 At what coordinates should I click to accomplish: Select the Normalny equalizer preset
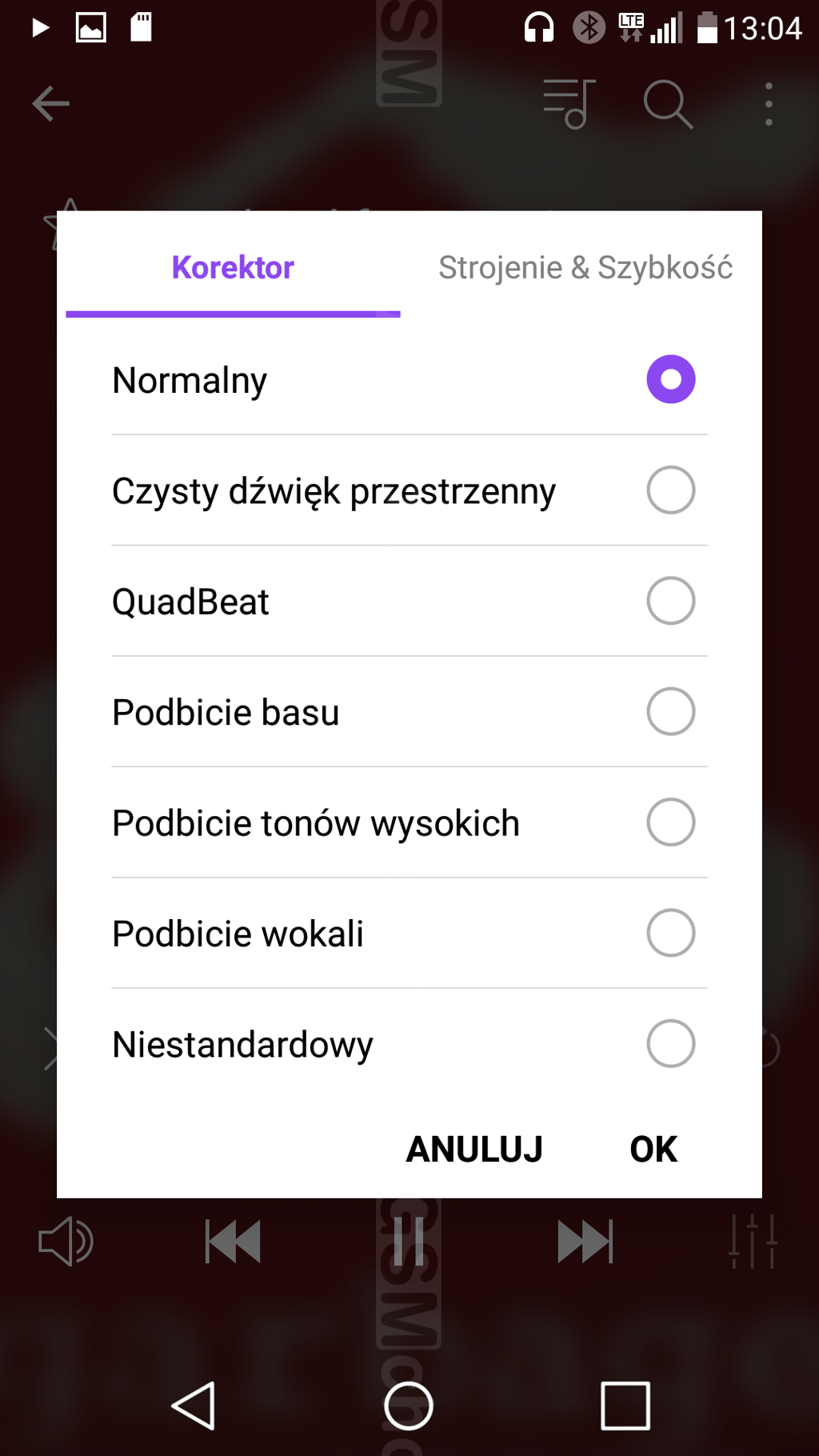(x=409, y=379)
